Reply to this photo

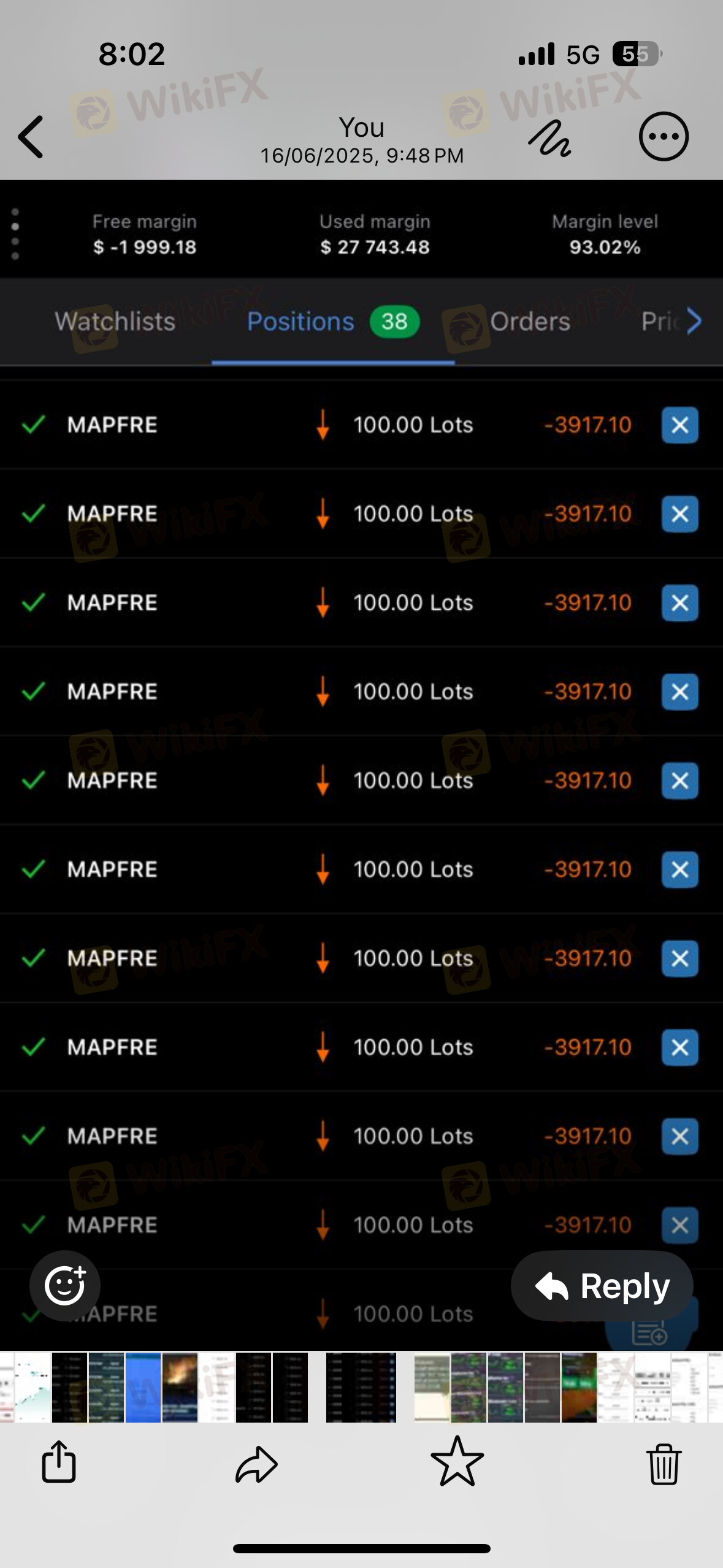602,1286
